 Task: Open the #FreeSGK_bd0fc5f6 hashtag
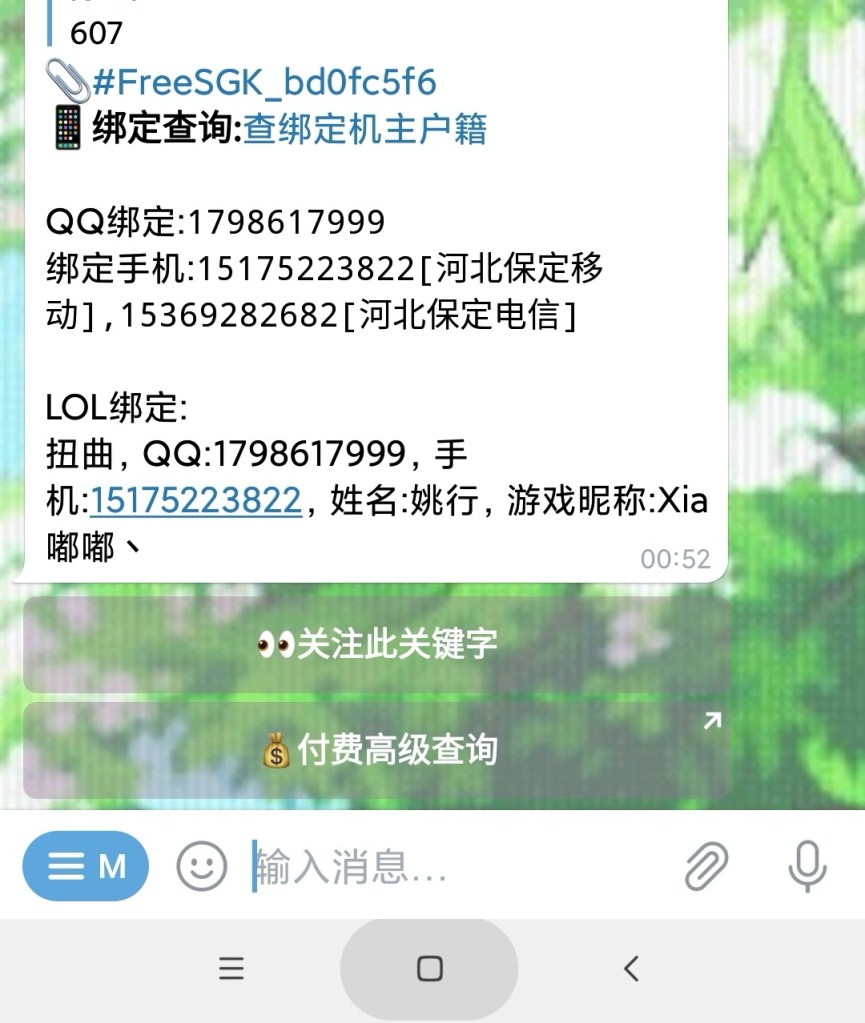pos(264,83)
